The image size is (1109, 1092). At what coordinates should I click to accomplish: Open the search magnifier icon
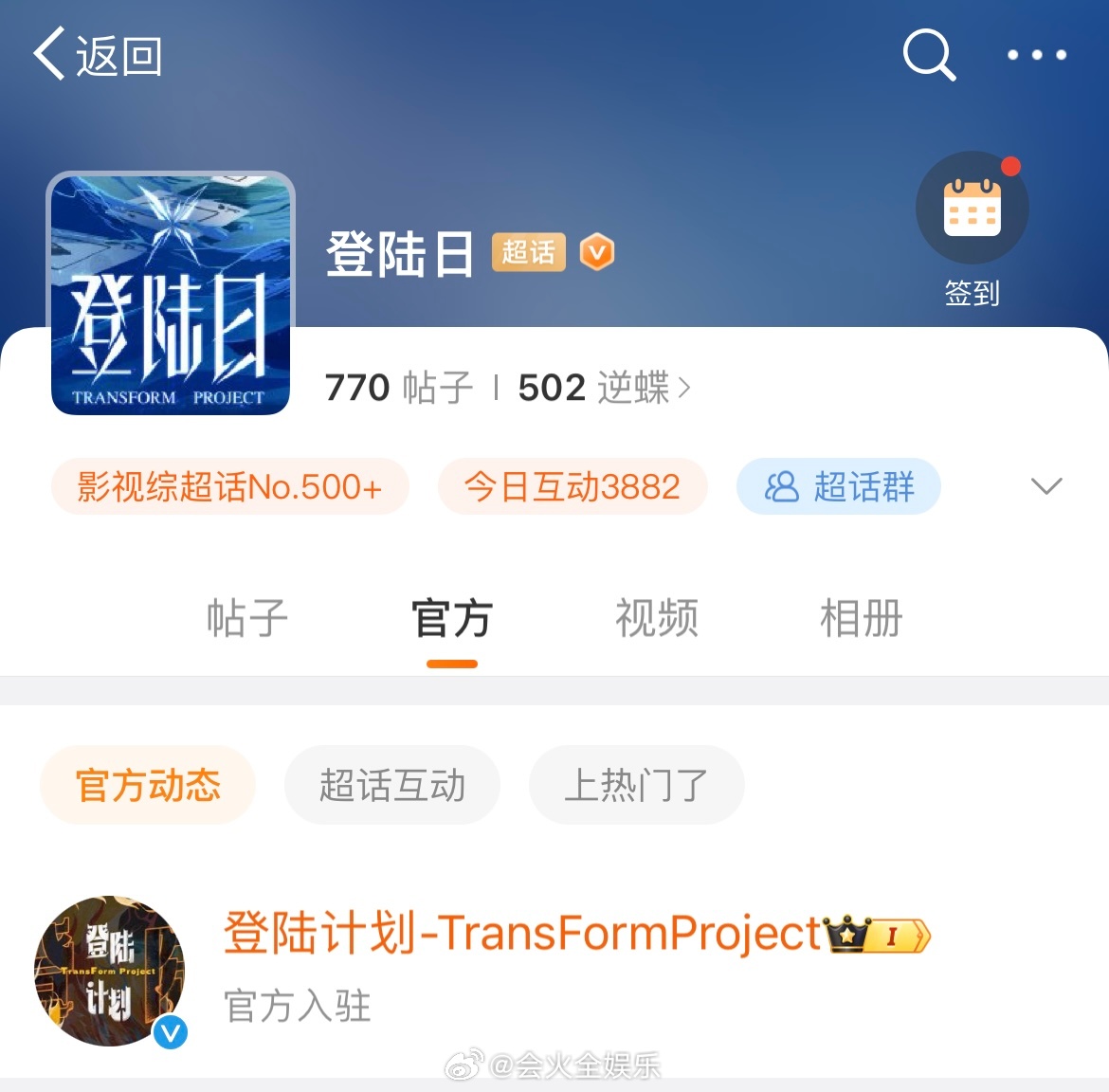pyautogui.click(x=928, y=54)
